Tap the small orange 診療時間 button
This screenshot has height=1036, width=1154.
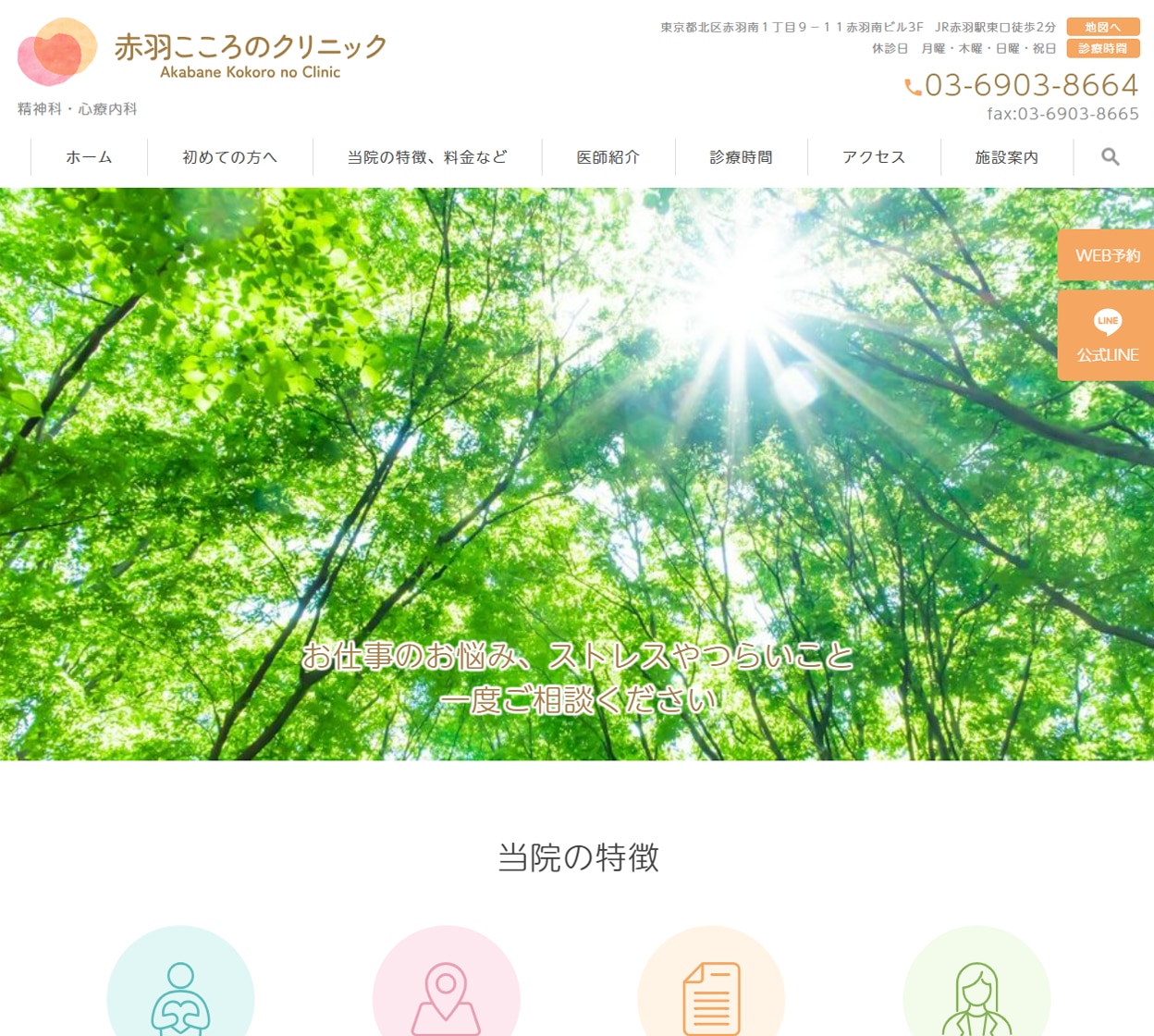pos(1103,48)
